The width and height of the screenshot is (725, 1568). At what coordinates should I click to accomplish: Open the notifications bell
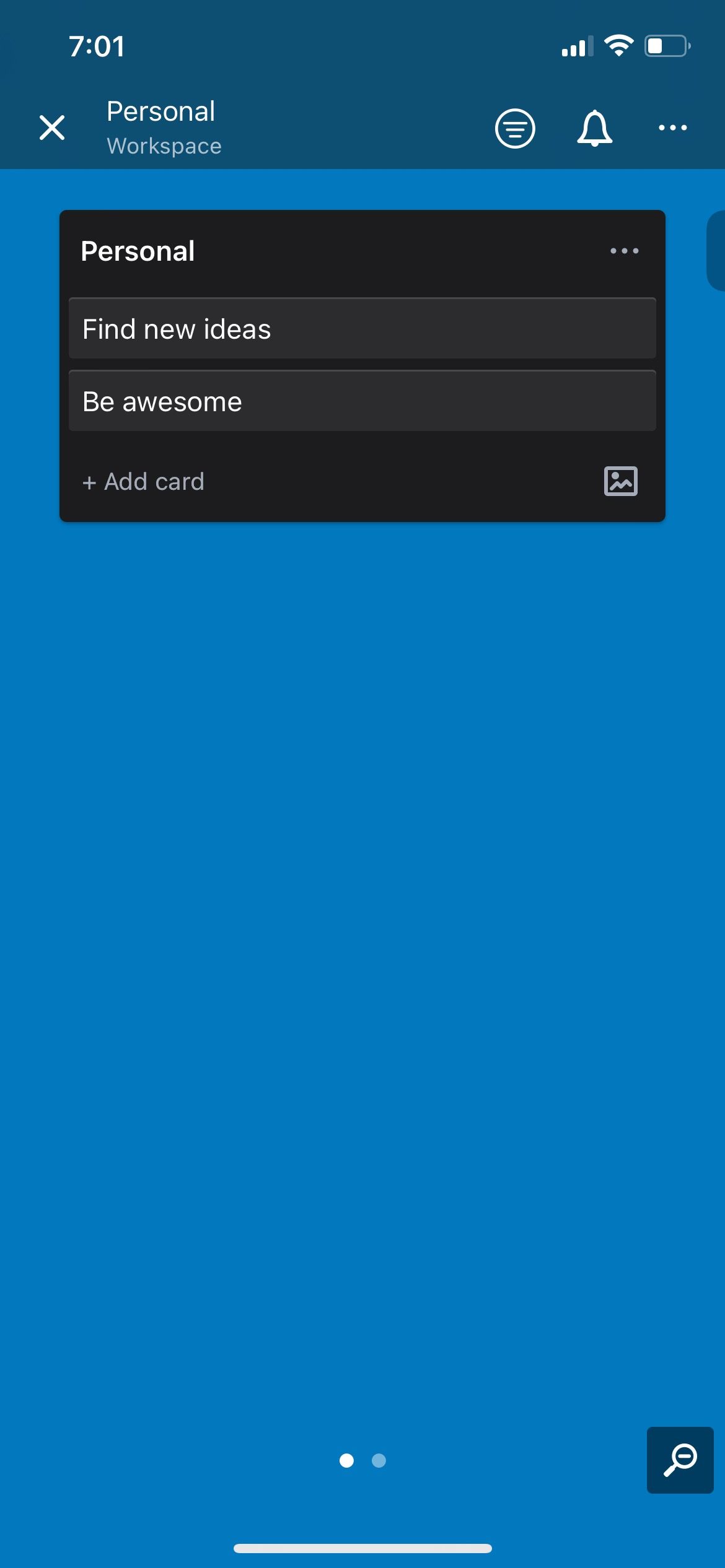(594, 128)
